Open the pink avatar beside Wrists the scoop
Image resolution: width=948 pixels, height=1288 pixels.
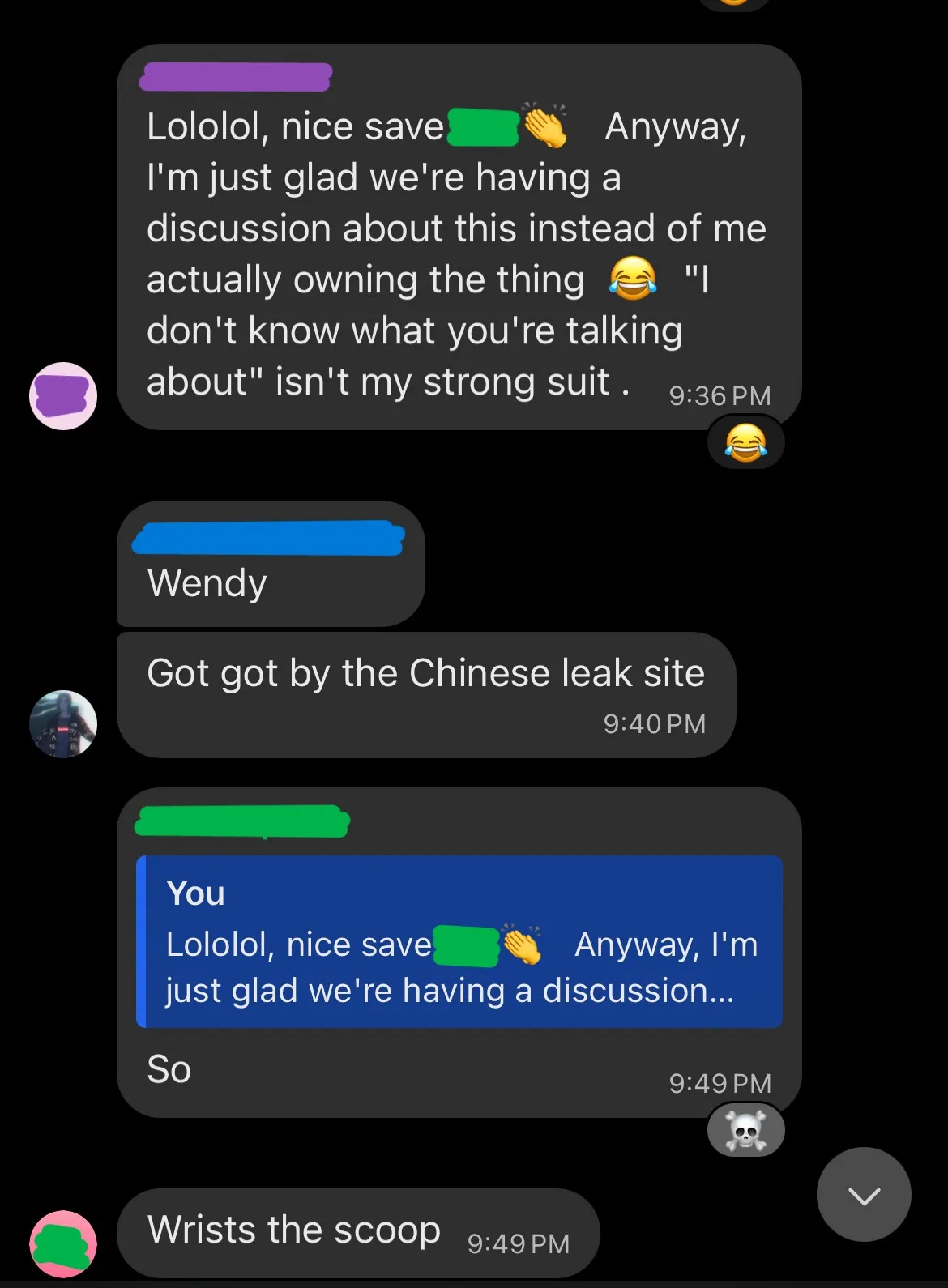coord(63,1244)
